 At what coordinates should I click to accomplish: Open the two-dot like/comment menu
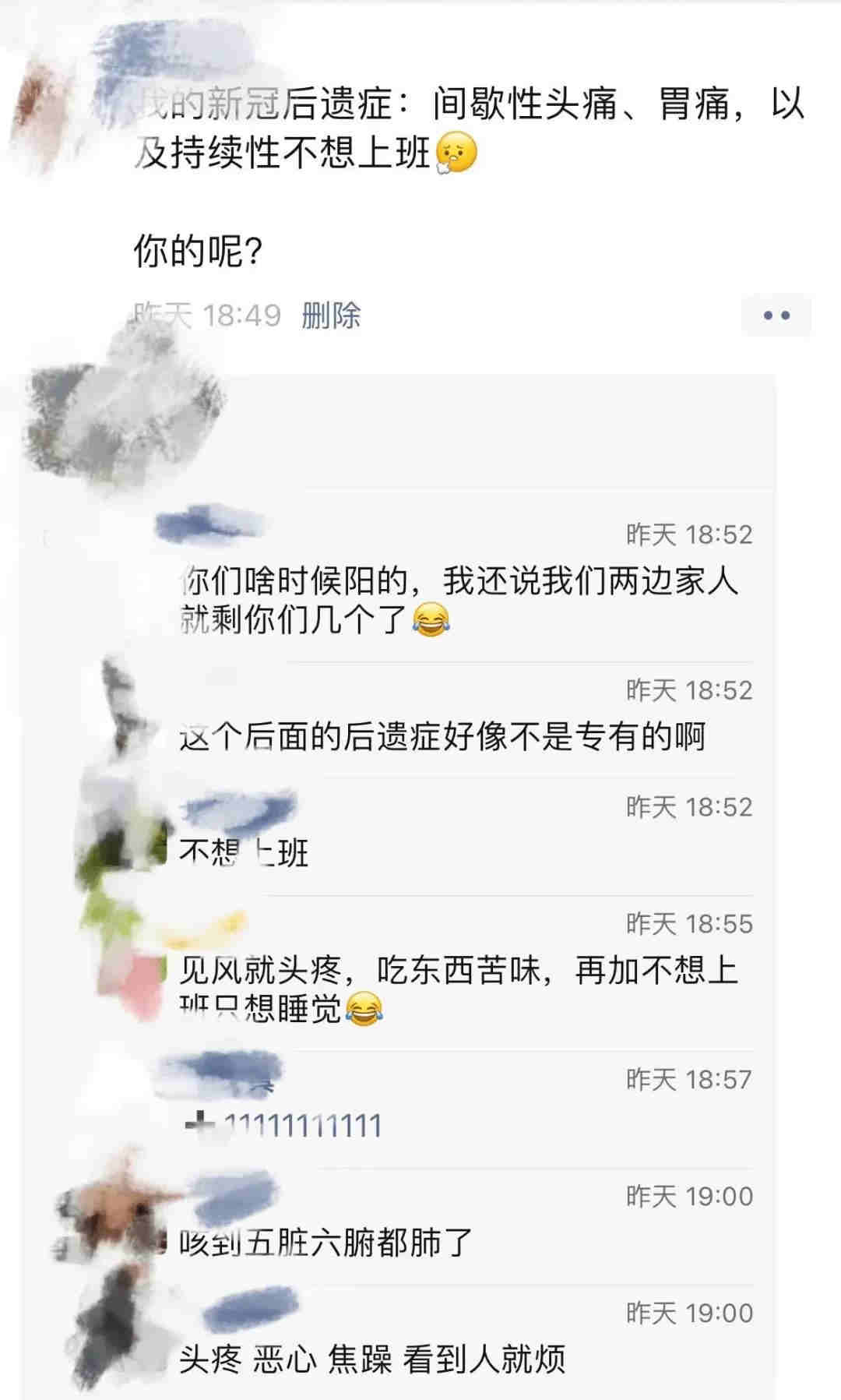click(x=776, y=316)
